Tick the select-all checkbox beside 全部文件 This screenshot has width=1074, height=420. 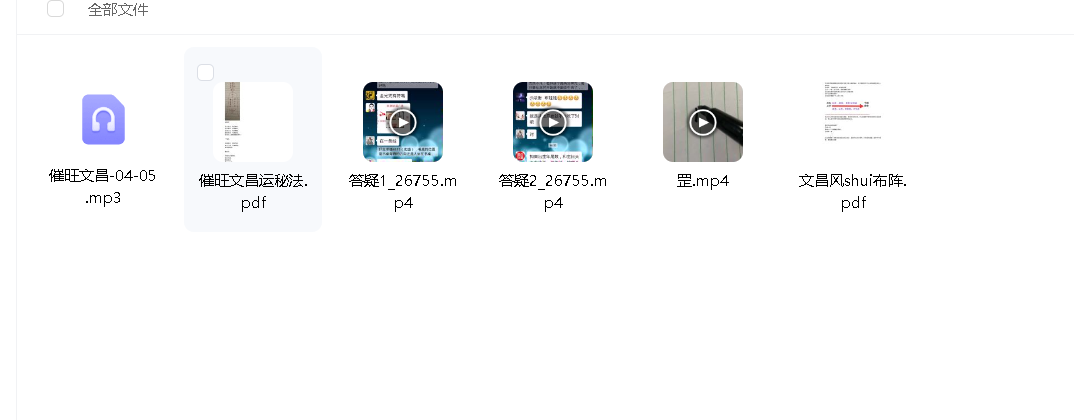56,9
